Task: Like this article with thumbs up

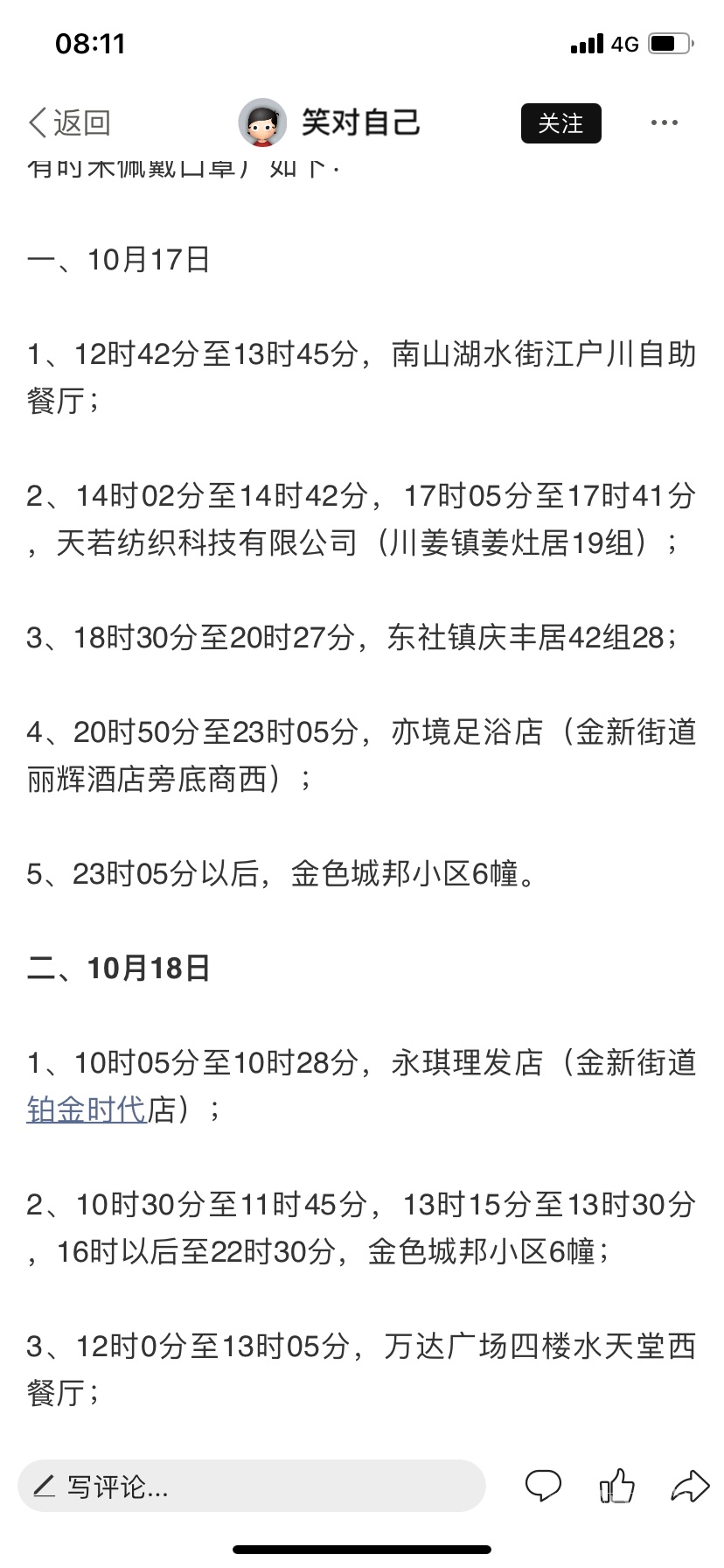Action: point(616,1486)
